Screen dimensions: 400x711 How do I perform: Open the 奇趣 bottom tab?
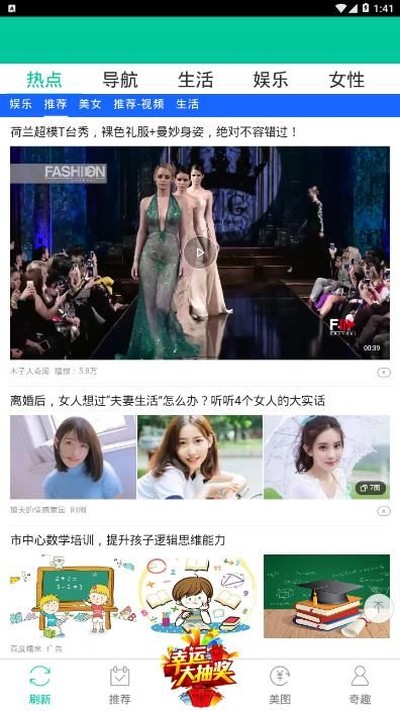[360, 684]
